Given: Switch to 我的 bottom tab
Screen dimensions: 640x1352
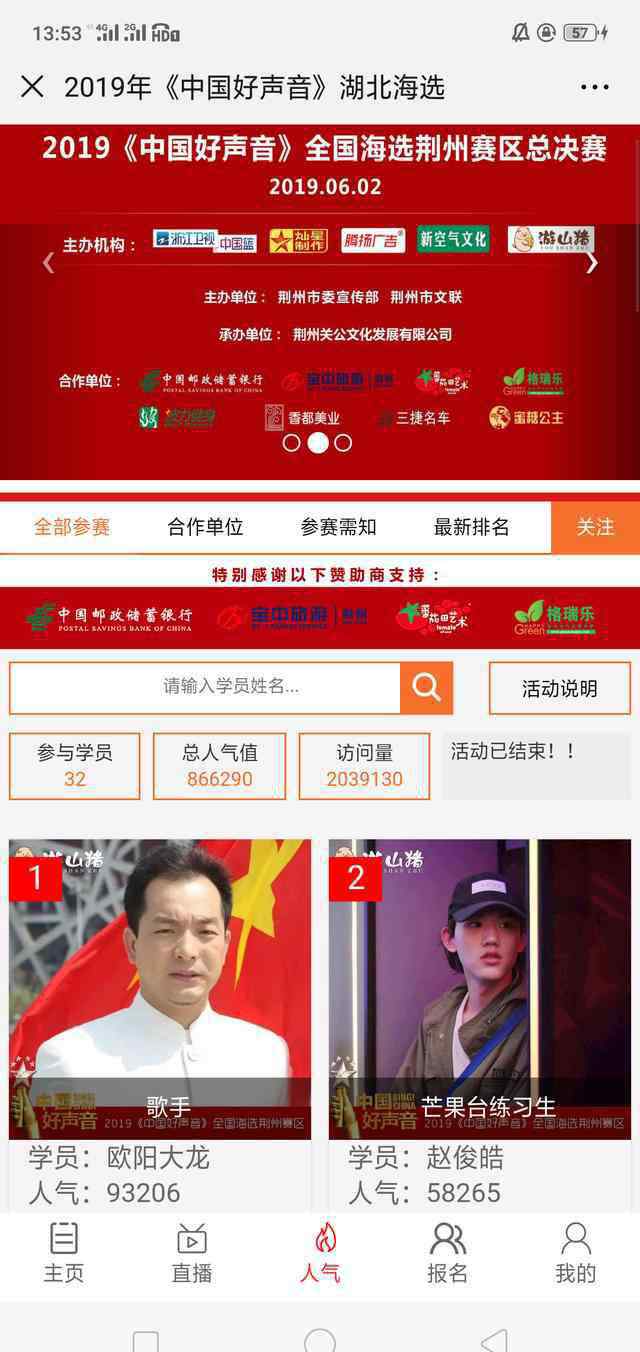Looking at the screenshot, I should (576, 1252).
